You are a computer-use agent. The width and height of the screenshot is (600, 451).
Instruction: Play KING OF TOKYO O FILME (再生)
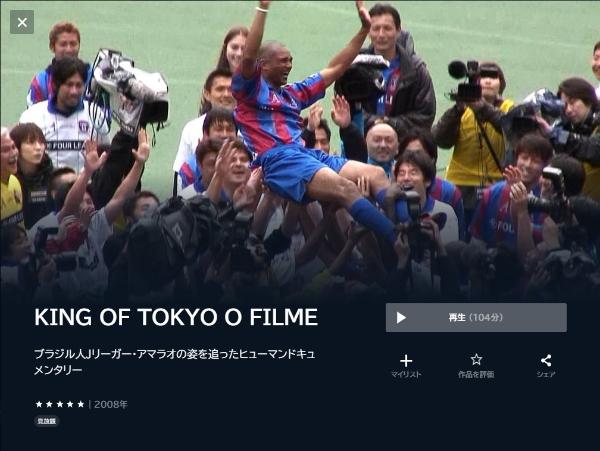476,317
